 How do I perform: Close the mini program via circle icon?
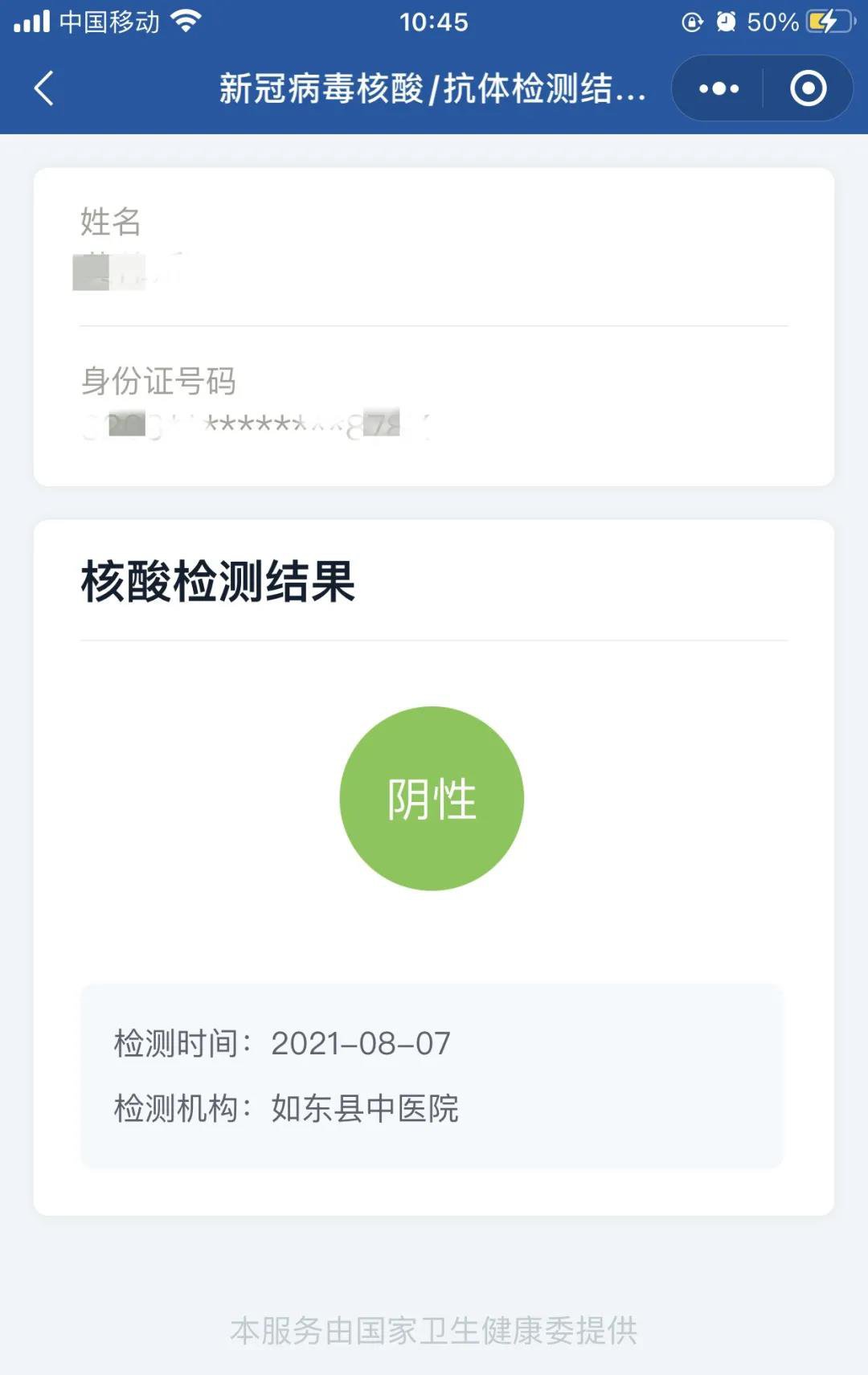pos(808,88)
